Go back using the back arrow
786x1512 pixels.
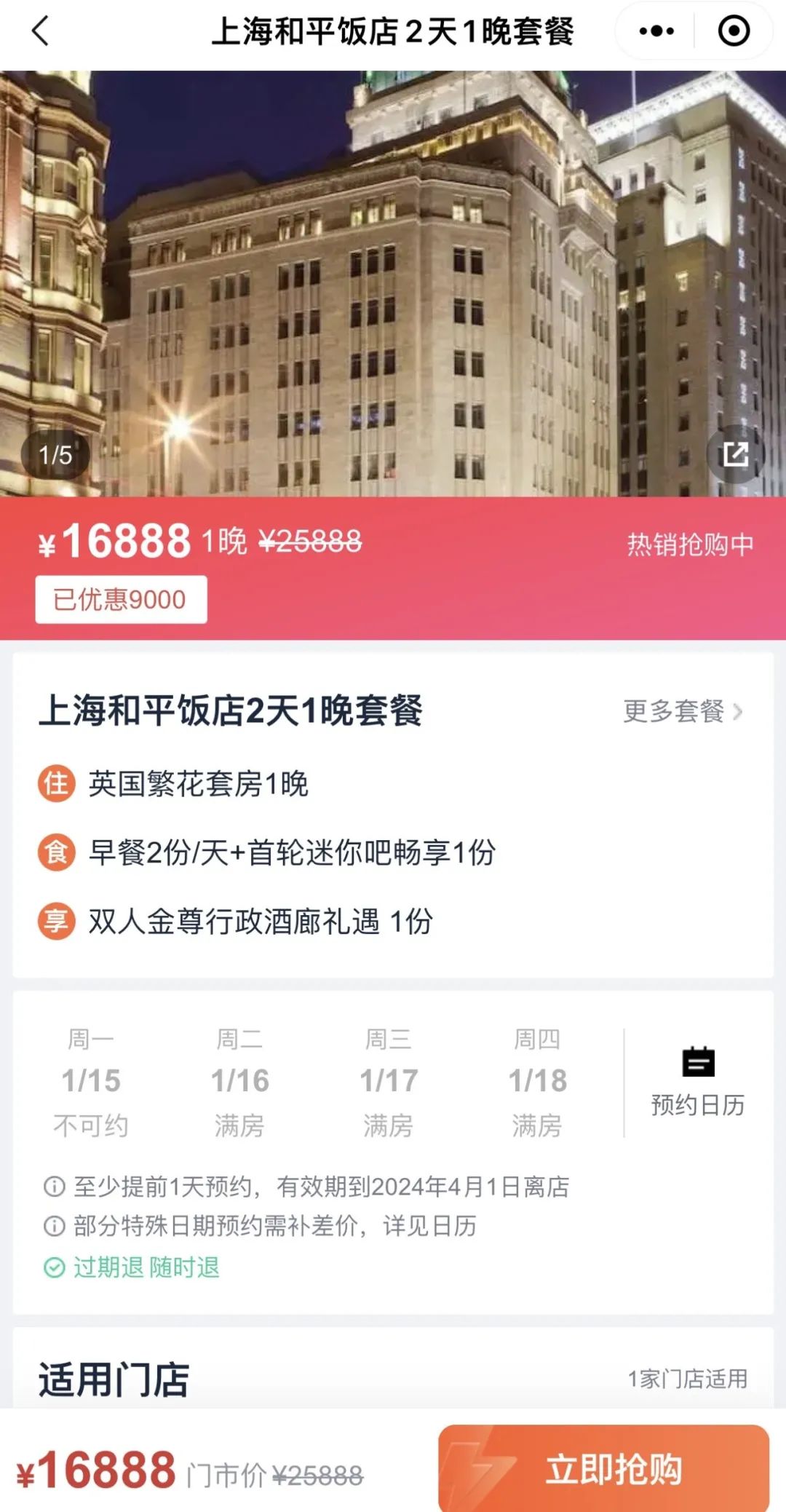pyautogui.click(x=41, y=31)
